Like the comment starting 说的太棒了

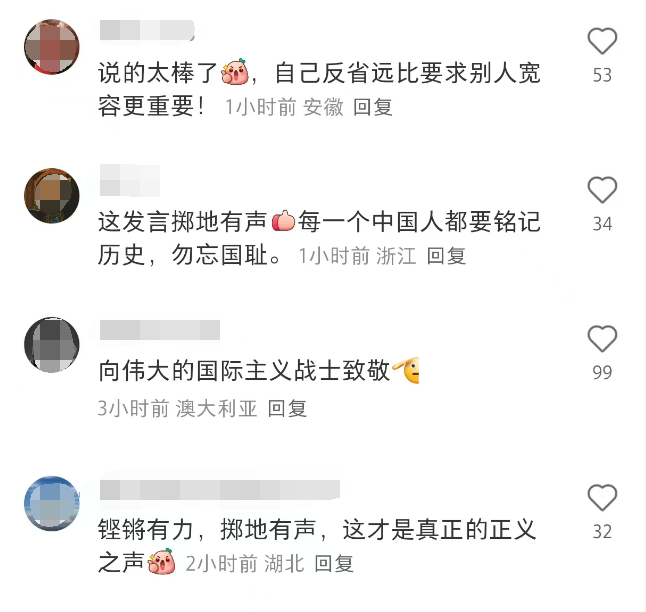point(602,42)
